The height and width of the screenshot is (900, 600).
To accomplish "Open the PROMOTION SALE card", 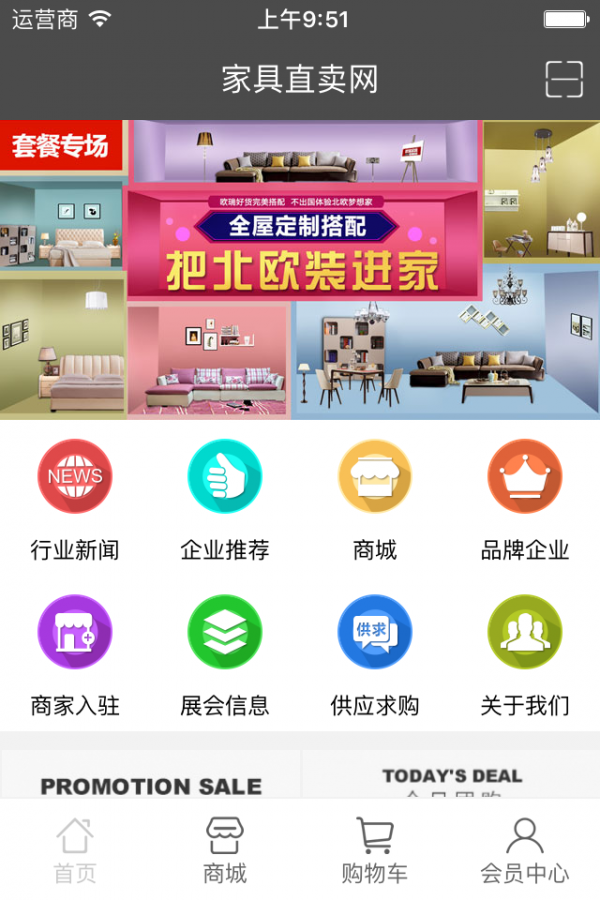I will (x=151, y=778).
